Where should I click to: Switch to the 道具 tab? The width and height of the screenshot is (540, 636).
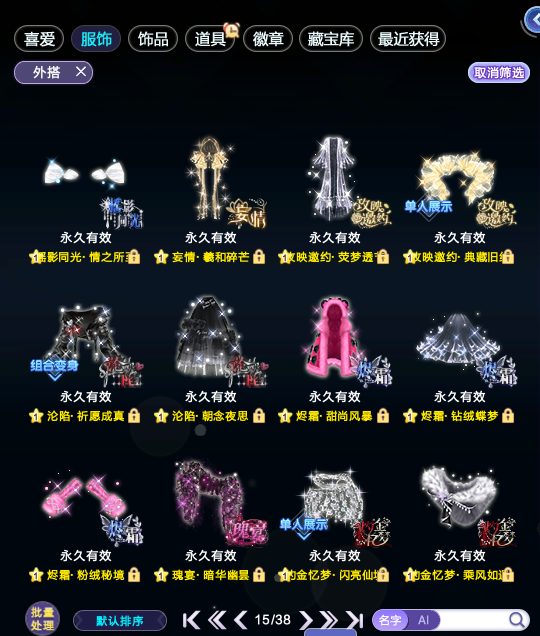210,39
